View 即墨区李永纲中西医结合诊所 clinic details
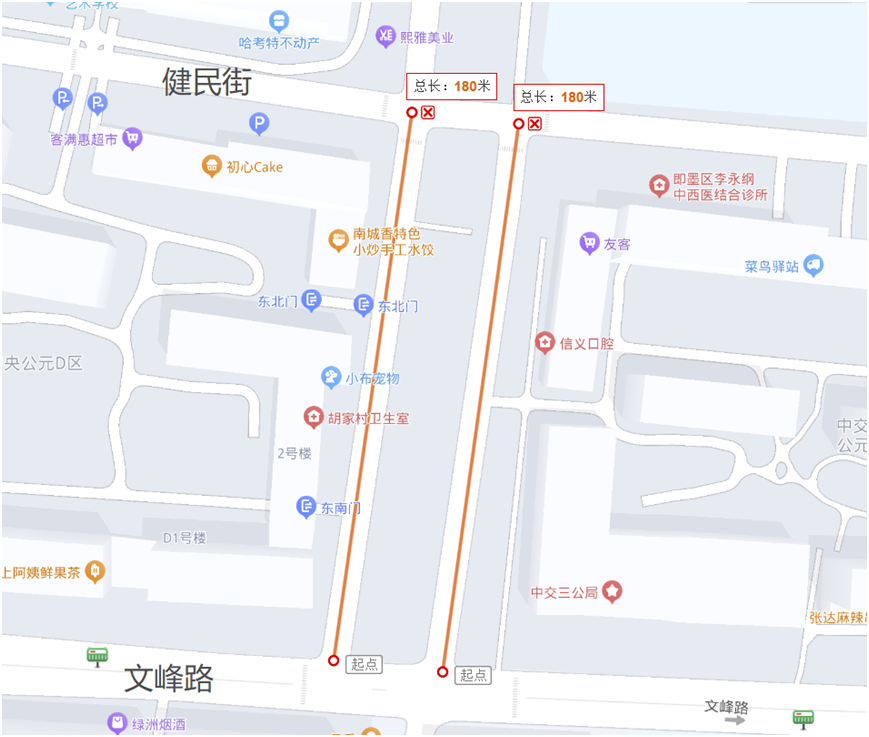The height and width of the screenshot is (737, 869). pyautogui.click(x=658, y=185)
